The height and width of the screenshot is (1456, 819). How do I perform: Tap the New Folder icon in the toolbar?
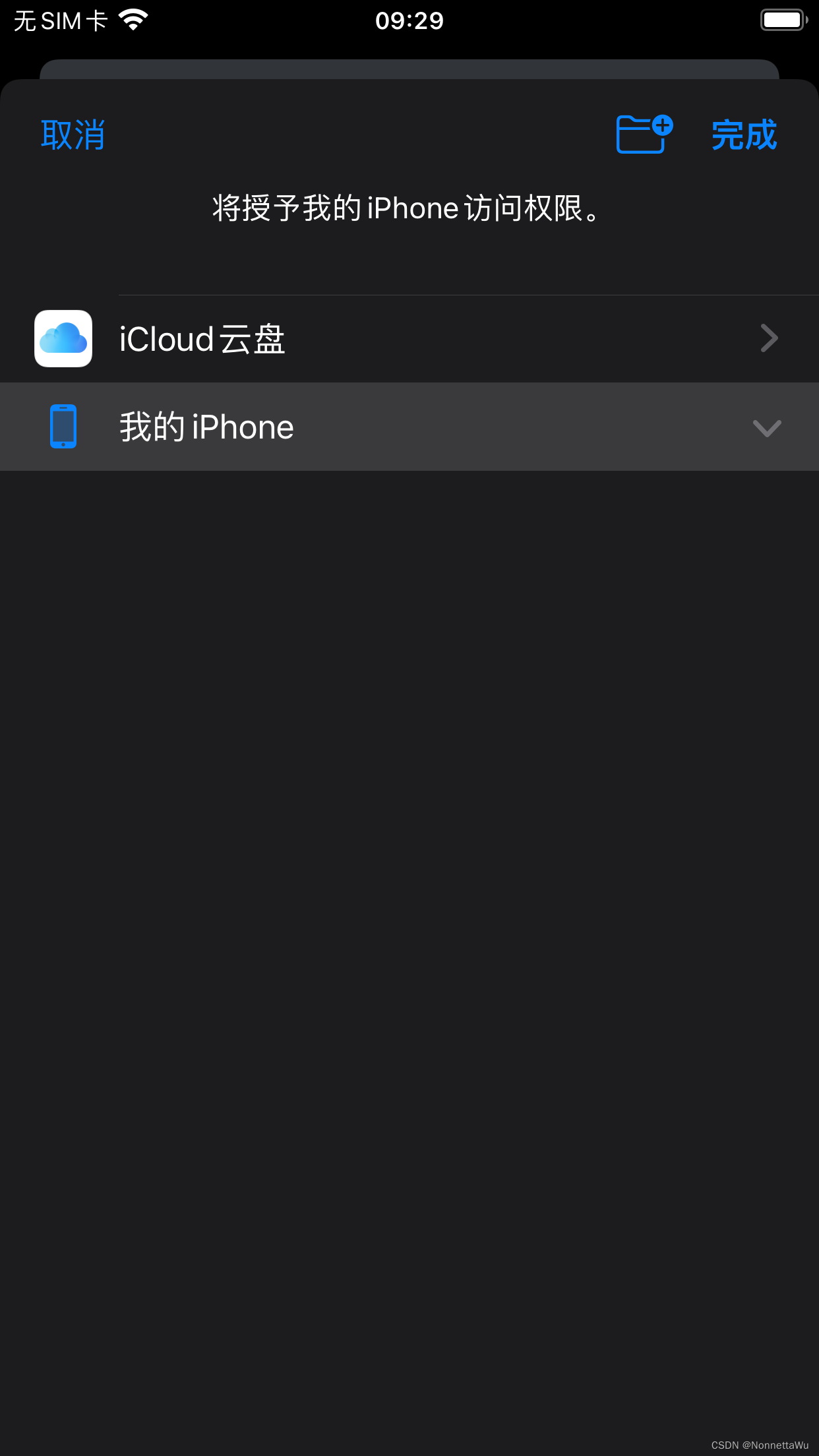coord(641,135)
